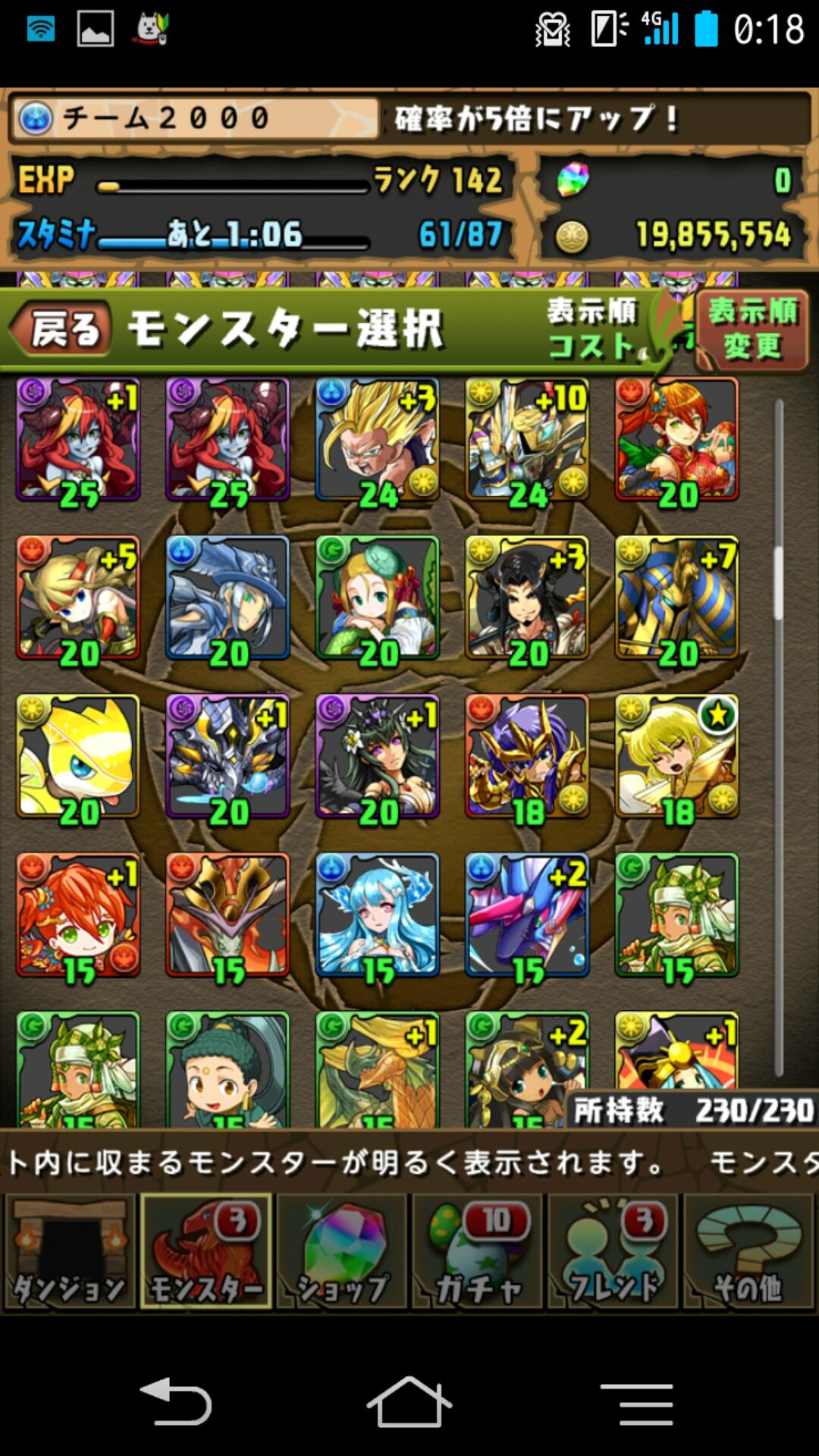Go to the Android home screen
Screen dimensions: 819x1456
click(409, 1402)
